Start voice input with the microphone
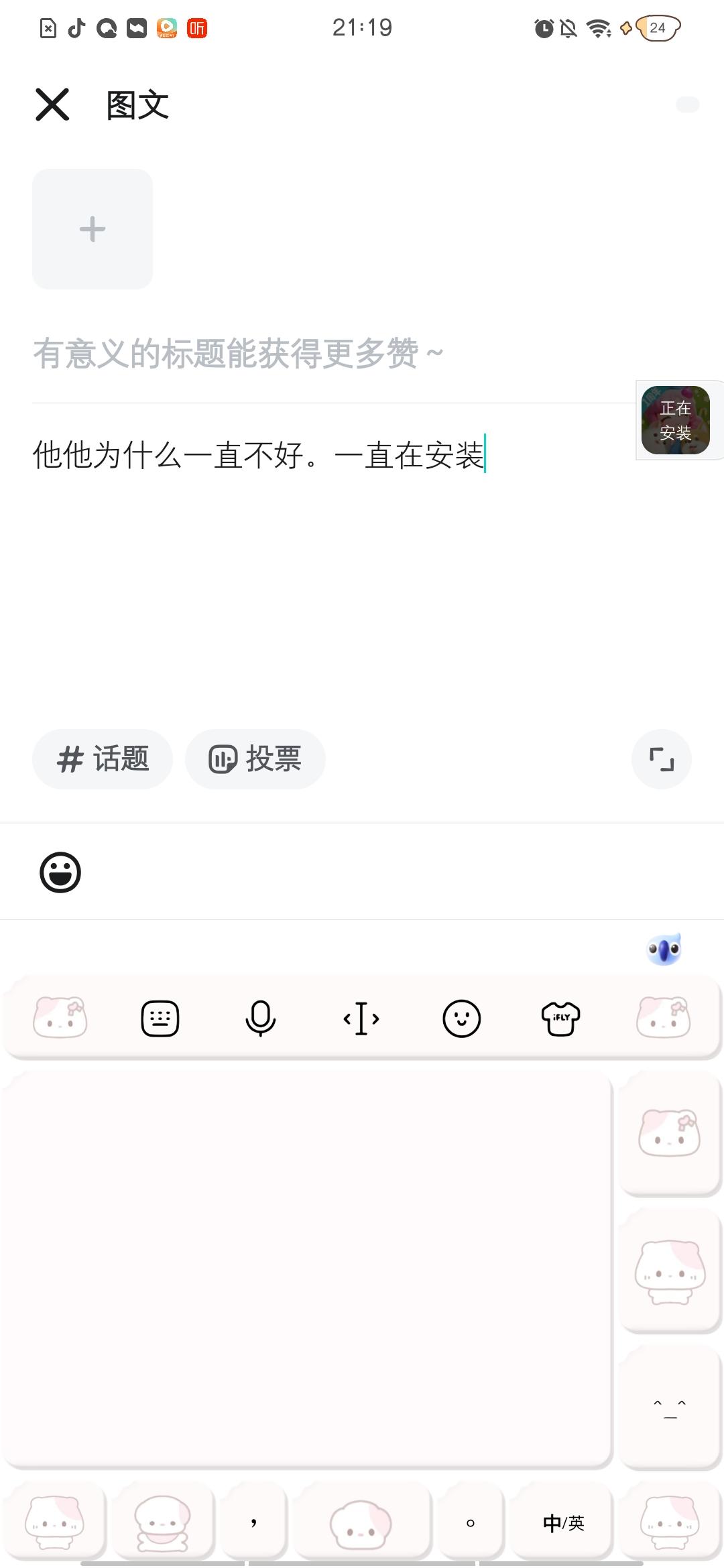 tap(261, 1019)
